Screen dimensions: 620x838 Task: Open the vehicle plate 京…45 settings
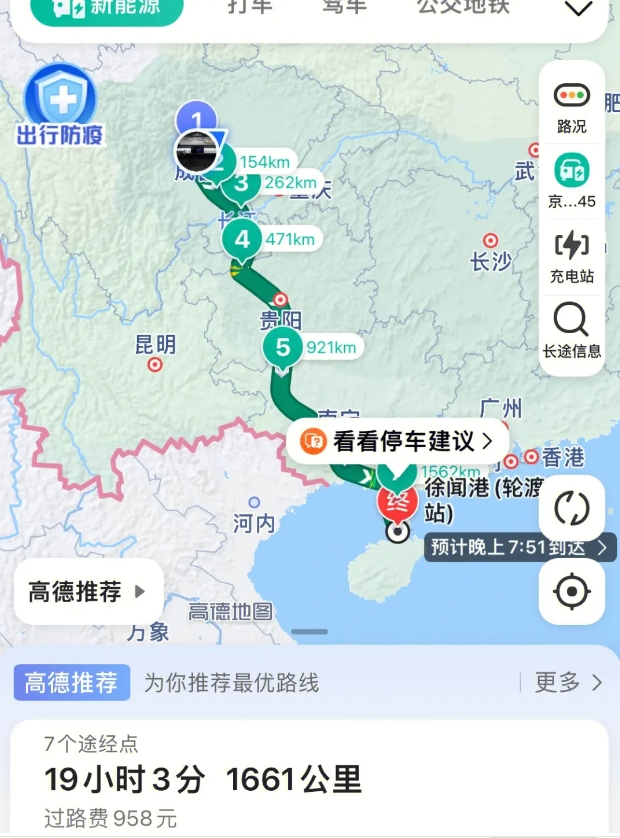(572, 180)
